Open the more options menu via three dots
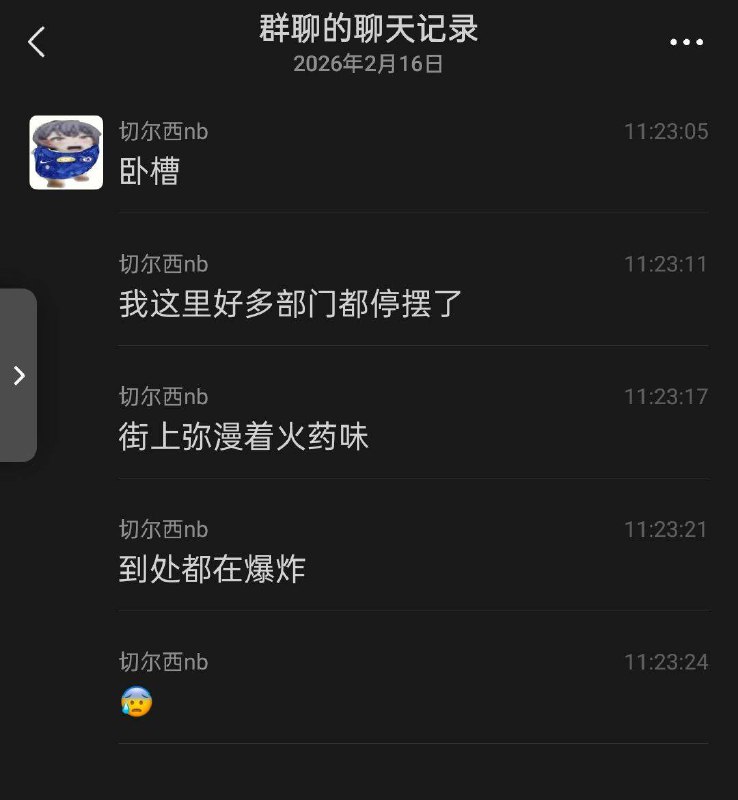 pos(686,42)
